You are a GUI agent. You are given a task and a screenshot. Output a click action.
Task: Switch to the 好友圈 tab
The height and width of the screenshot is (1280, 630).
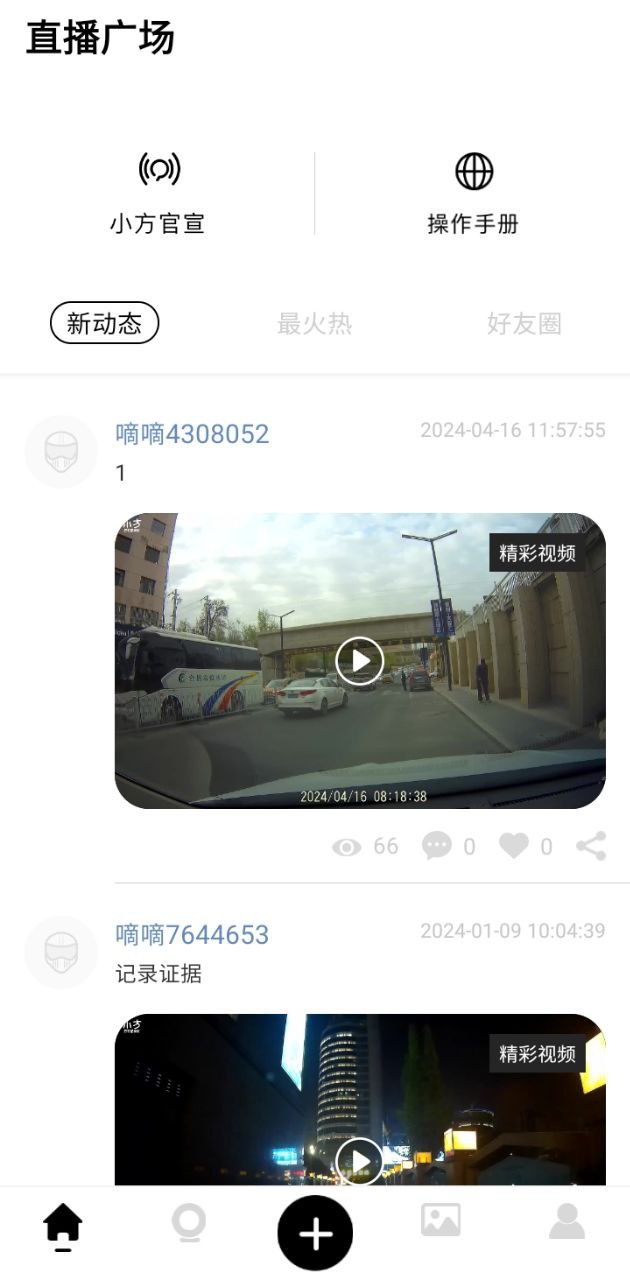pos(524,323)
